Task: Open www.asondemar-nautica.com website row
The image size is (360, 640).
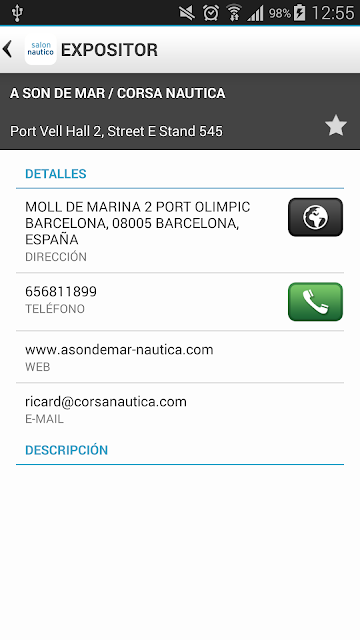Action: [180, 357]
